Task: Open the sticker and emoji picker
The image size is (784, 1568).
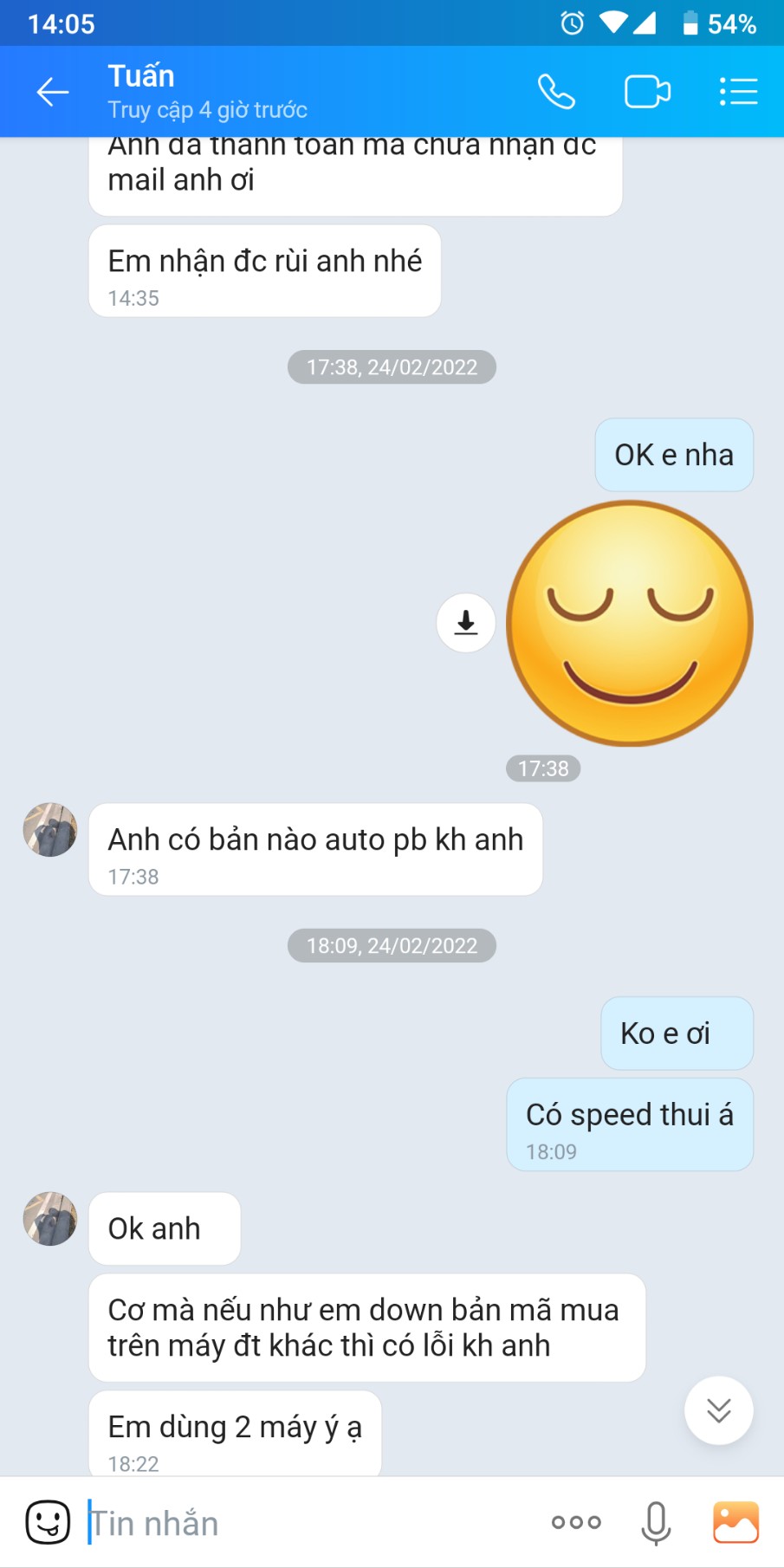Action: pos(48,1522)
